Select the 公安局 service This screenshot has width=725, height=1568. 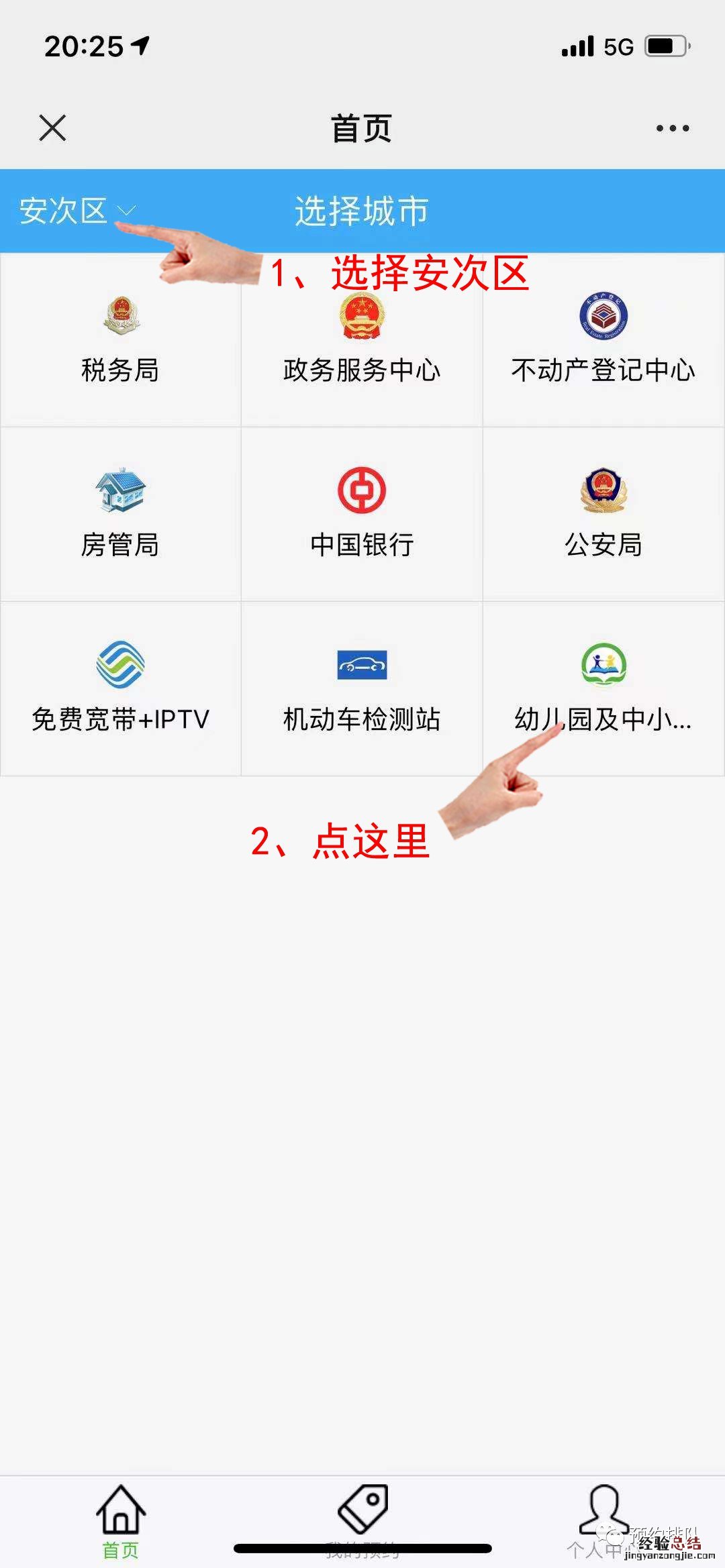click(x=603, y=515)
